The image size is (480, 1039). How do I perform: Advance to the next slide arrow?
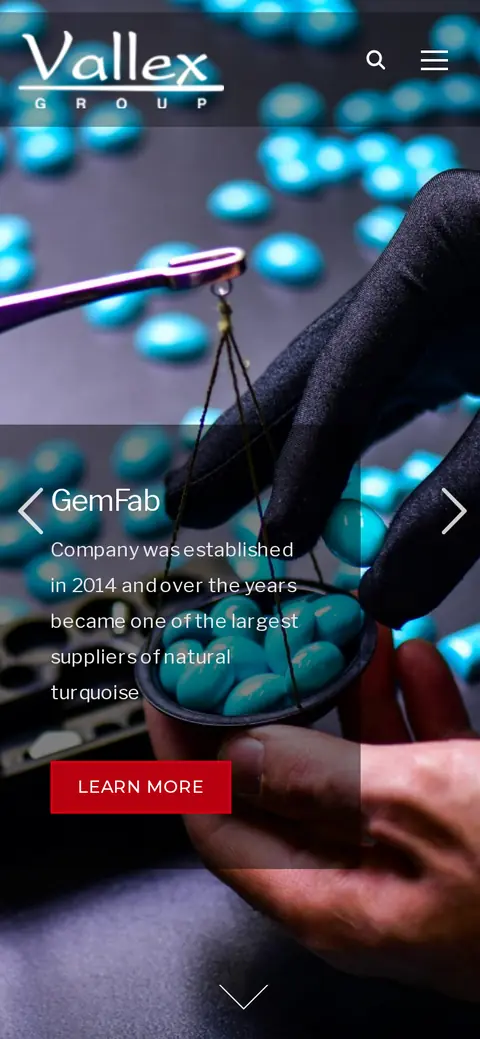[x=454, y=511]
